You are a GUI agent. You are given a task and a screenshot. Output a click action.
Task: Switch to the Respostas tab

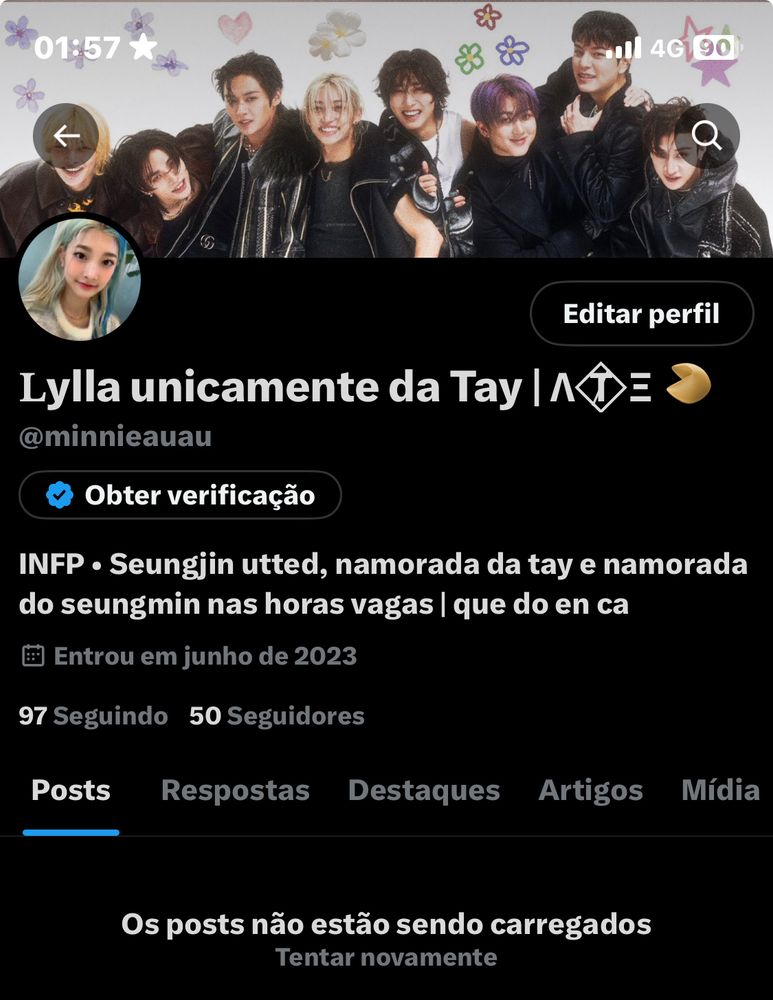(235, 790)
